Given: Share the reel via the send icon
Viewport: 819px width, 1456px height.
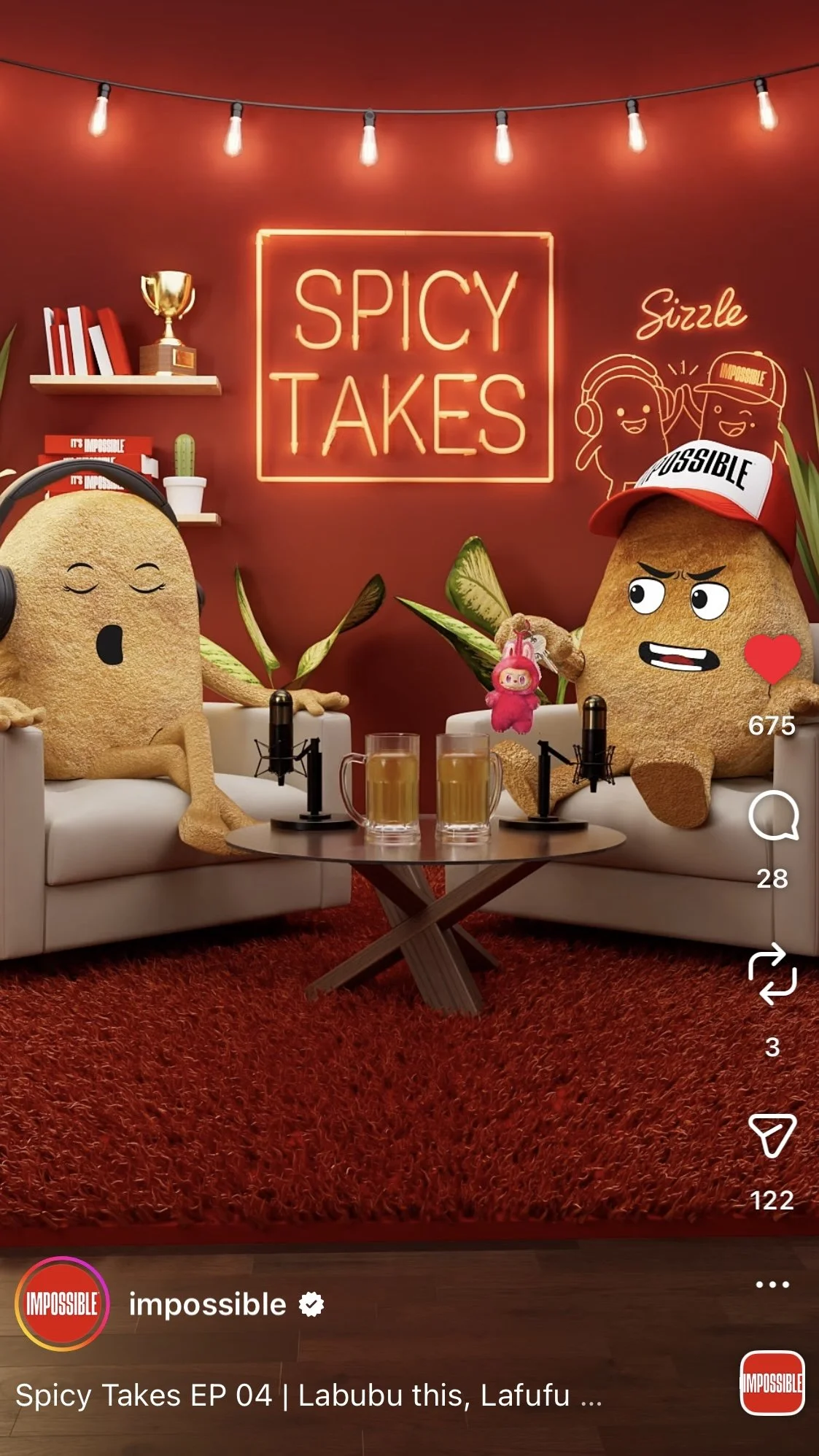Looking at the screenshot, I should point(772,1136).
